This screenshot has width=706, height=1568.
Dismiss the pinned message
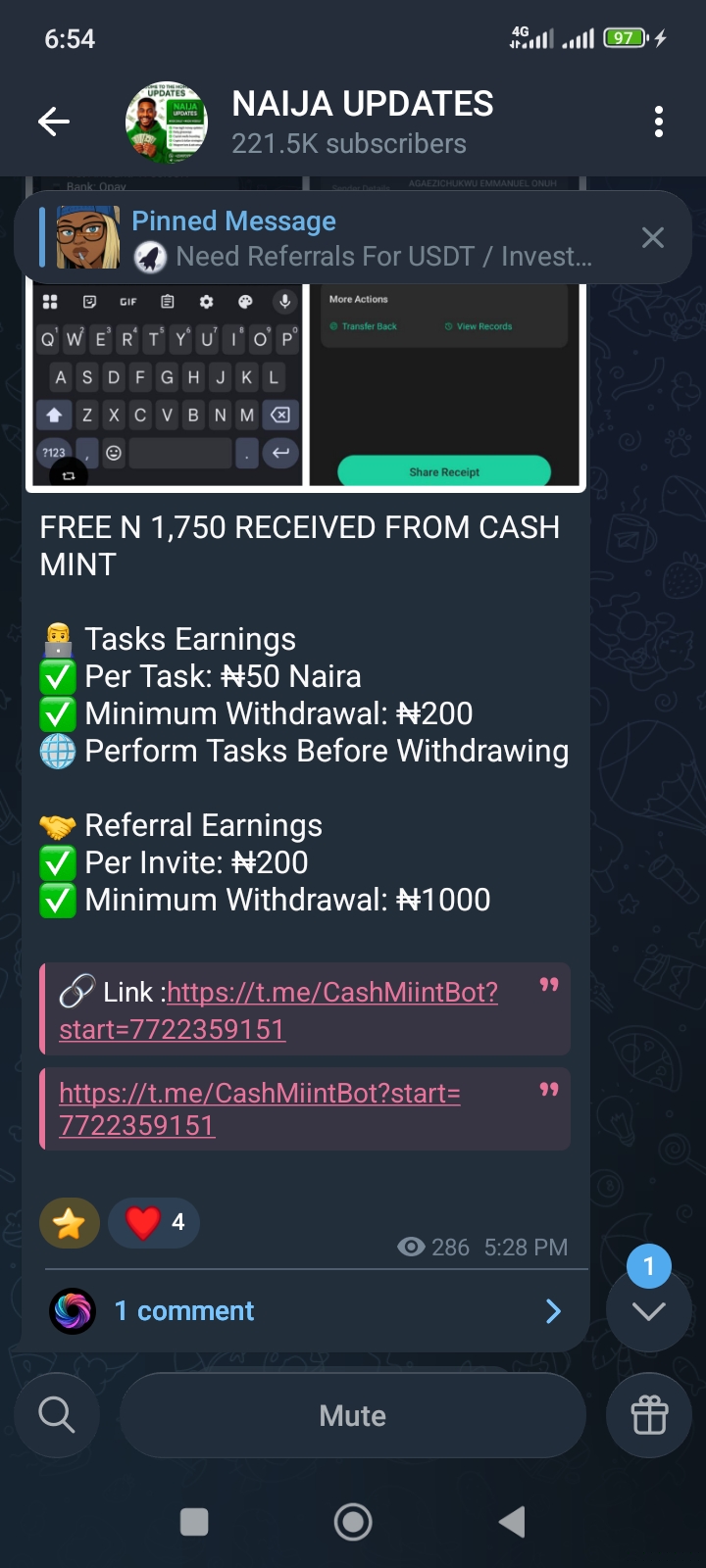(652, 238)
